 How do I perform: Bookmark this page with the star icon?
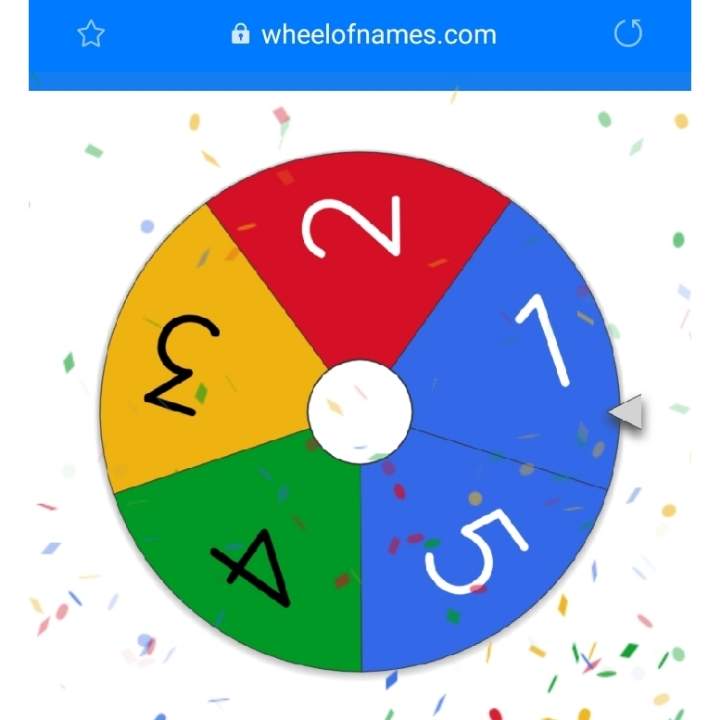[x=91, y=35]
